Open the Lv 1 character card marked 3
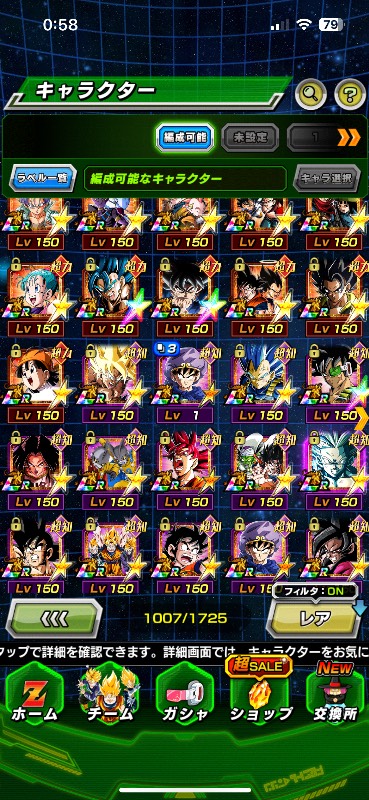The image size is (369, 800). click(x=185, y=383)
